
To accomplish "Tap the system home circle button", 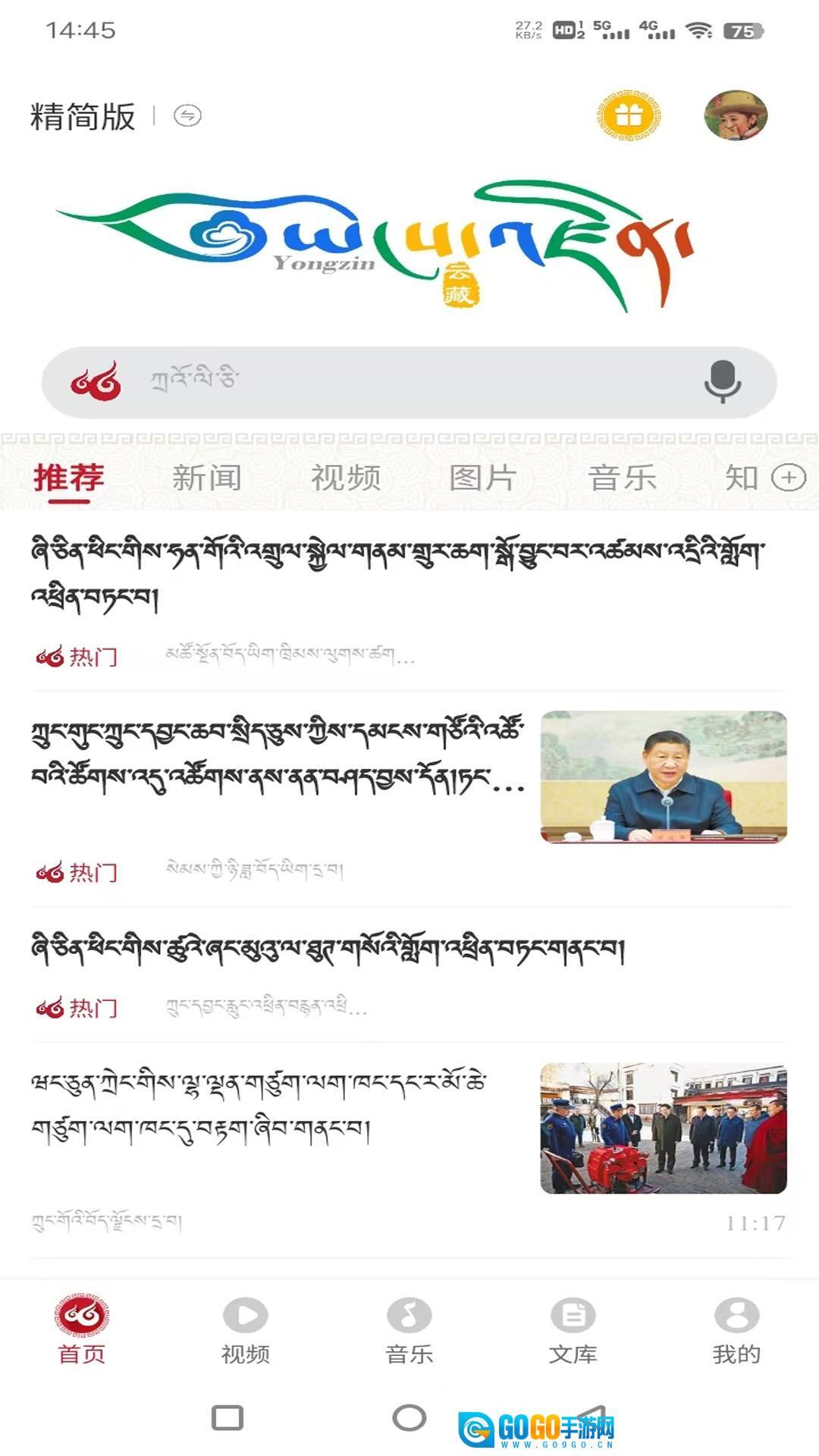I will (x=409, y=1417).
